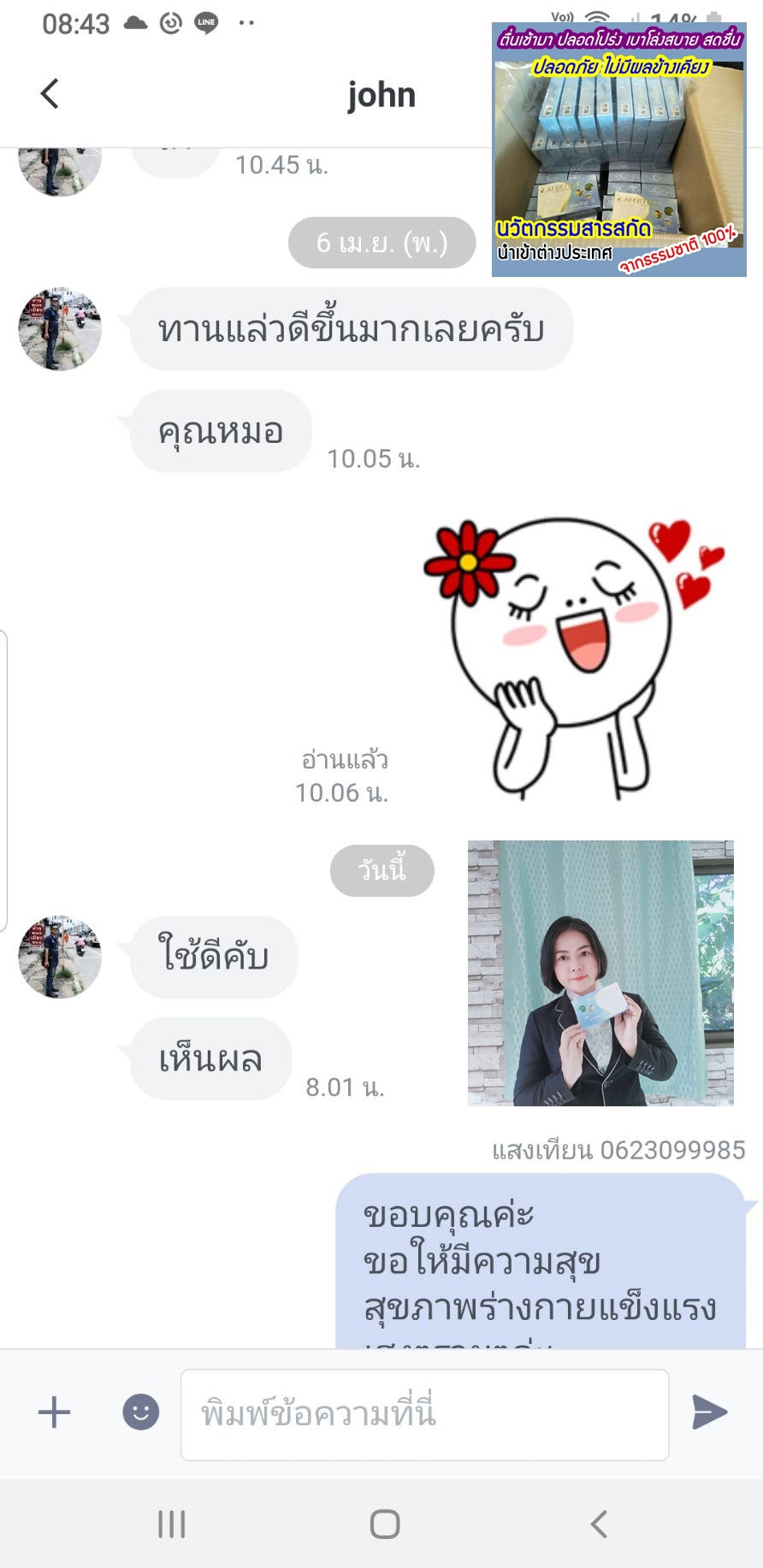This screenshot has width=763, height=1568.
Task: Open recent apps from the navigation bar
Action: (x=171, y=1524)
